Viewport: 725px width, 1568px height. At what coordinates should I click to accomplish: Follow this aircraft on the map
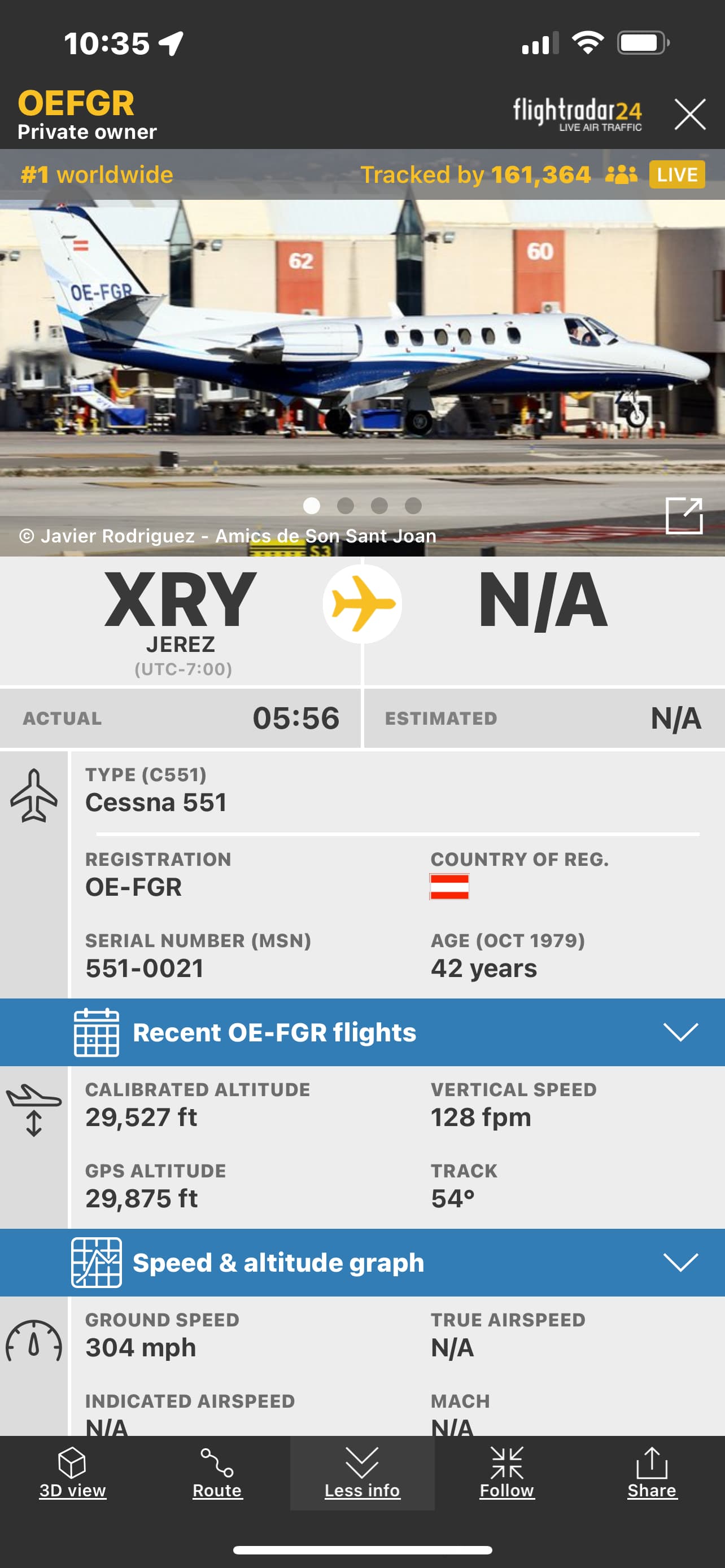pos(506,1472)
